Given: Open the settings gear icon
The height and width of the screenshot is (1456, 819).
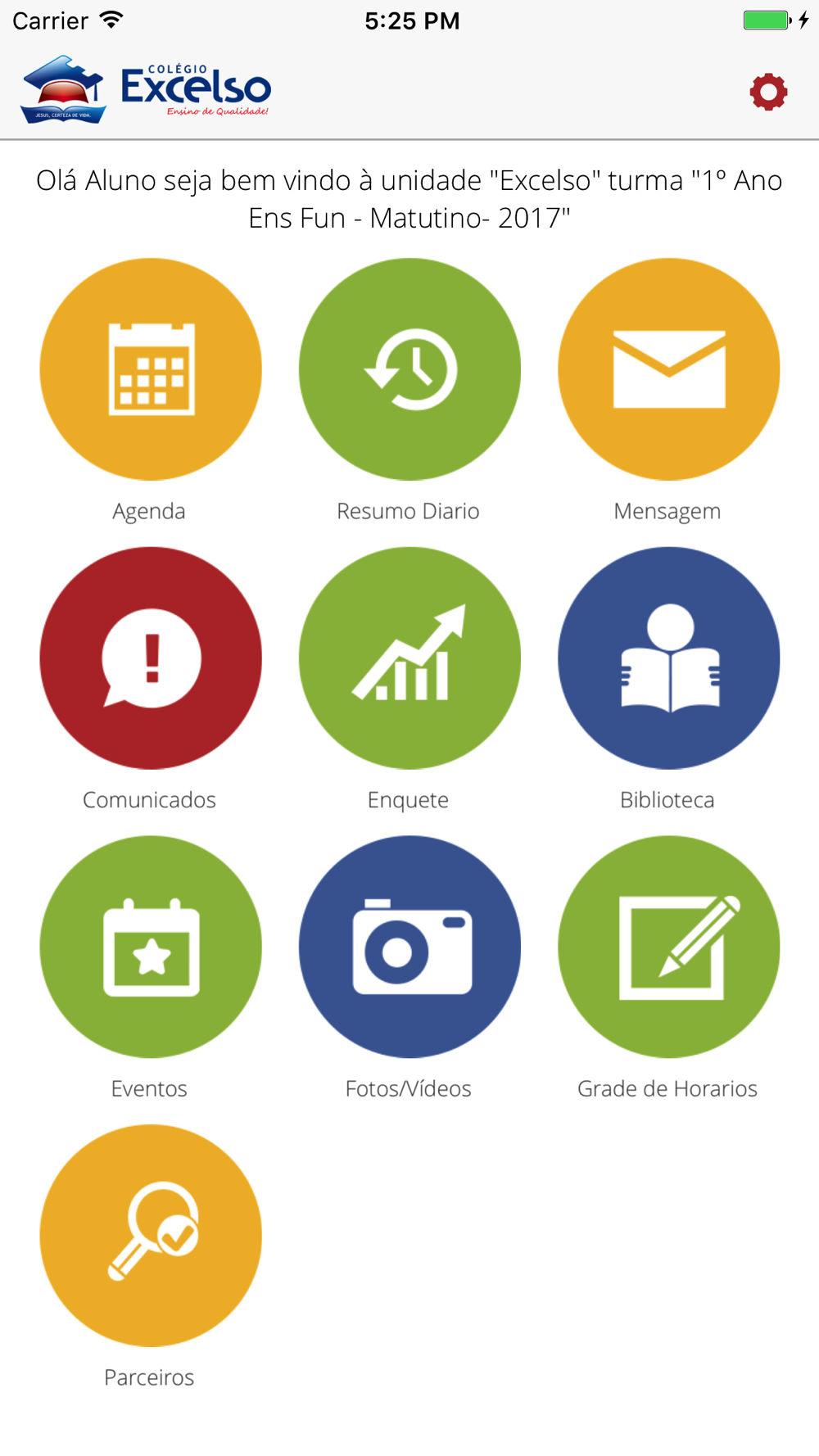Looking at the screenshot, I should point(768,92).
